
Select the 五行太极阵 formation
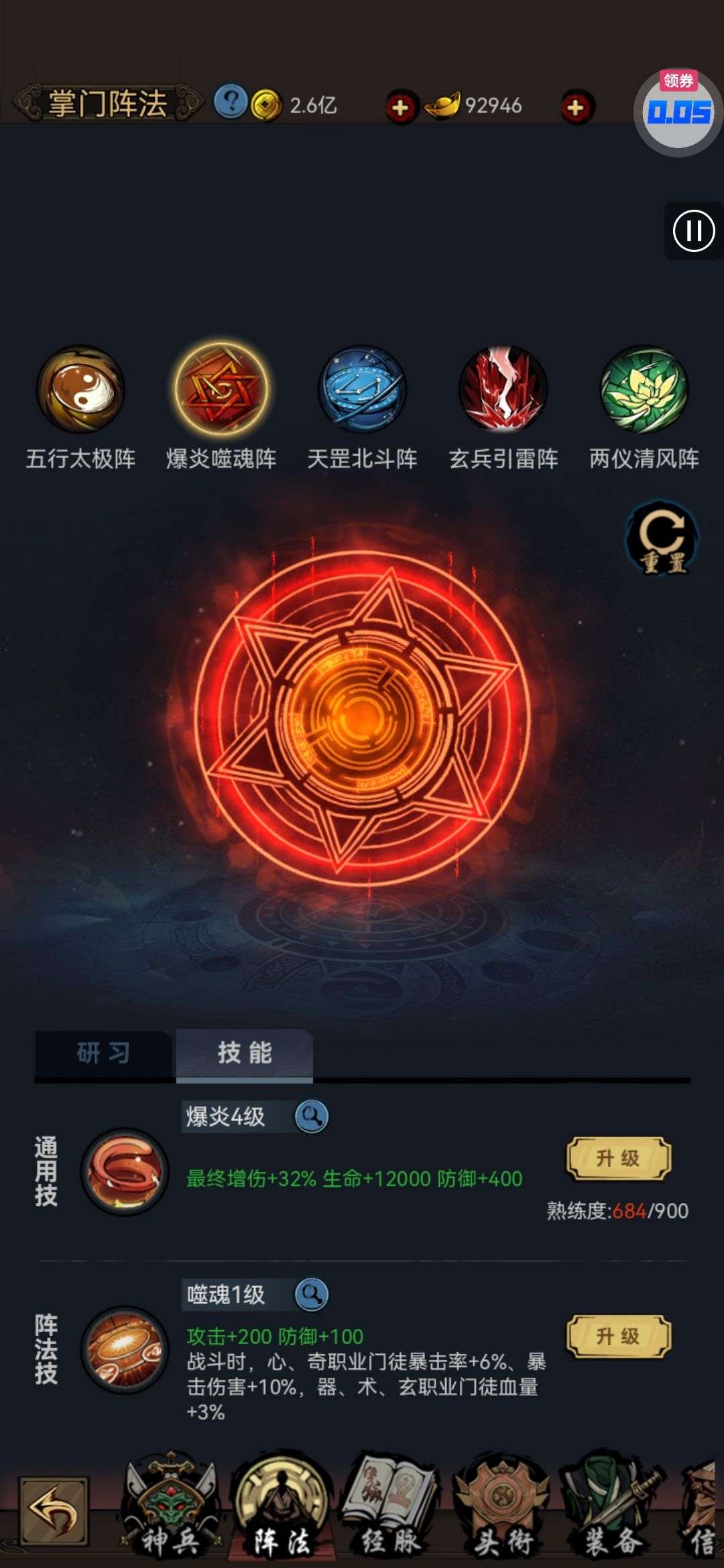pyautogui.click(x=80, y=389)
